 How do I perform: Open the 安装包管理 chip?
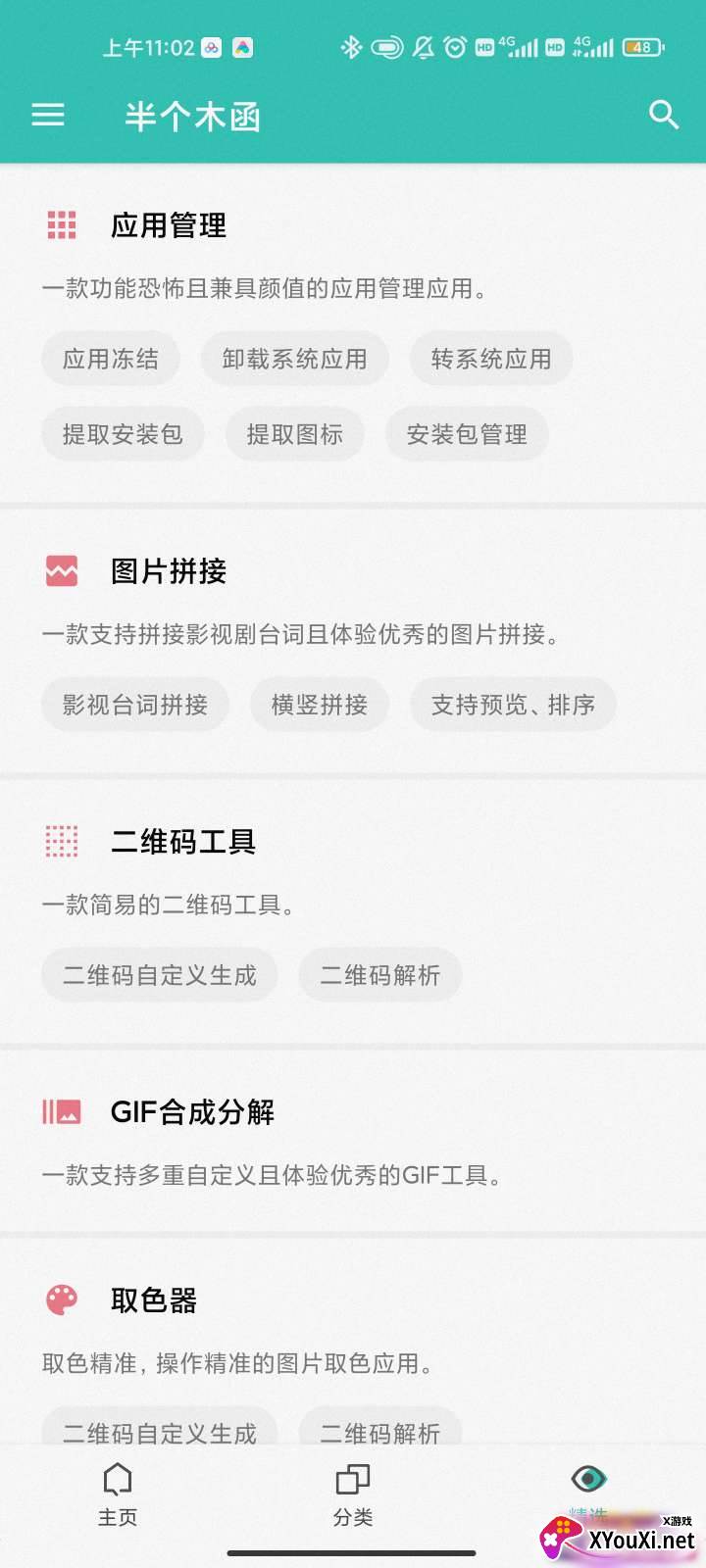pos(467,434)
